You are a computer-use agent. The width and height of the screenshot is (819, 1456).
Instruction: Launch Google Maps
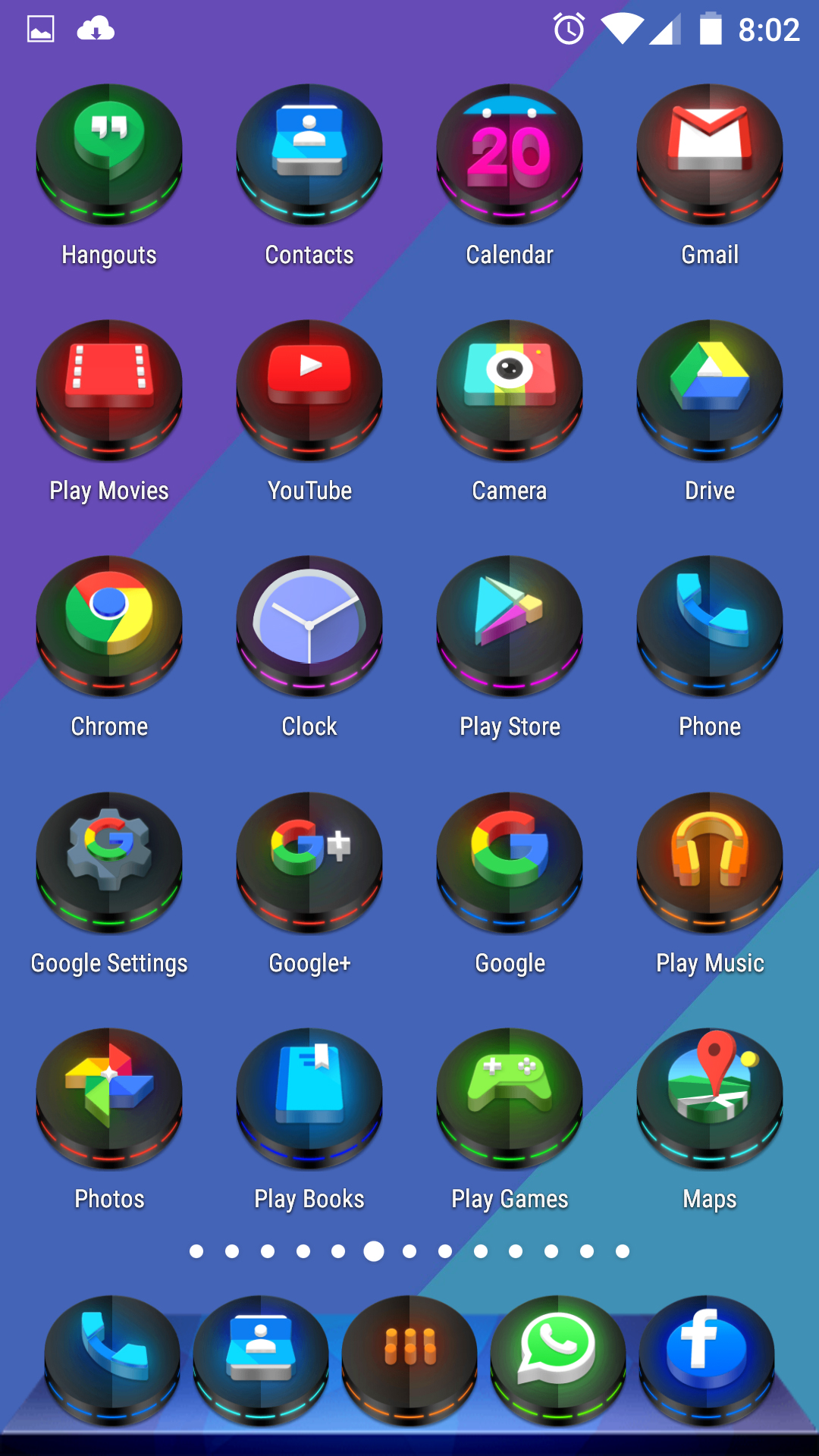pos(710,1100)
